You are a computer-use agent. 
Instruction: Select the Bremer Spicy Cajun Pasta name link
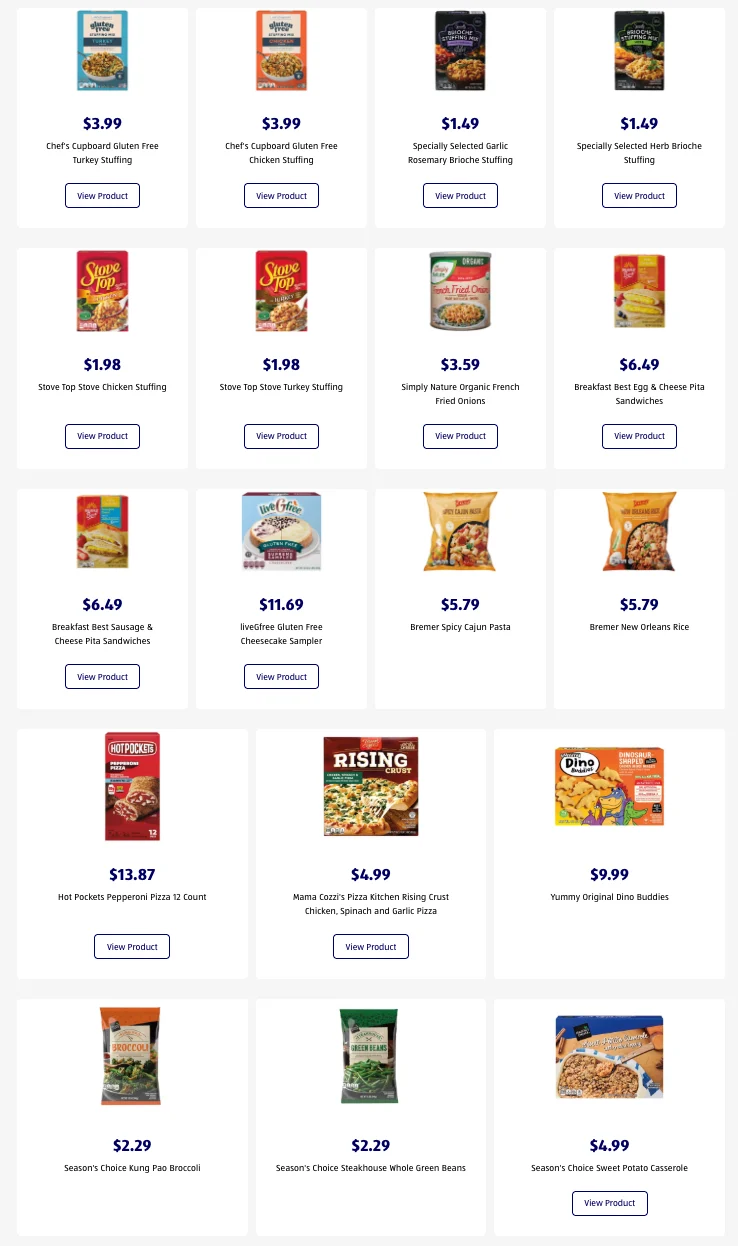coord(460,627)
